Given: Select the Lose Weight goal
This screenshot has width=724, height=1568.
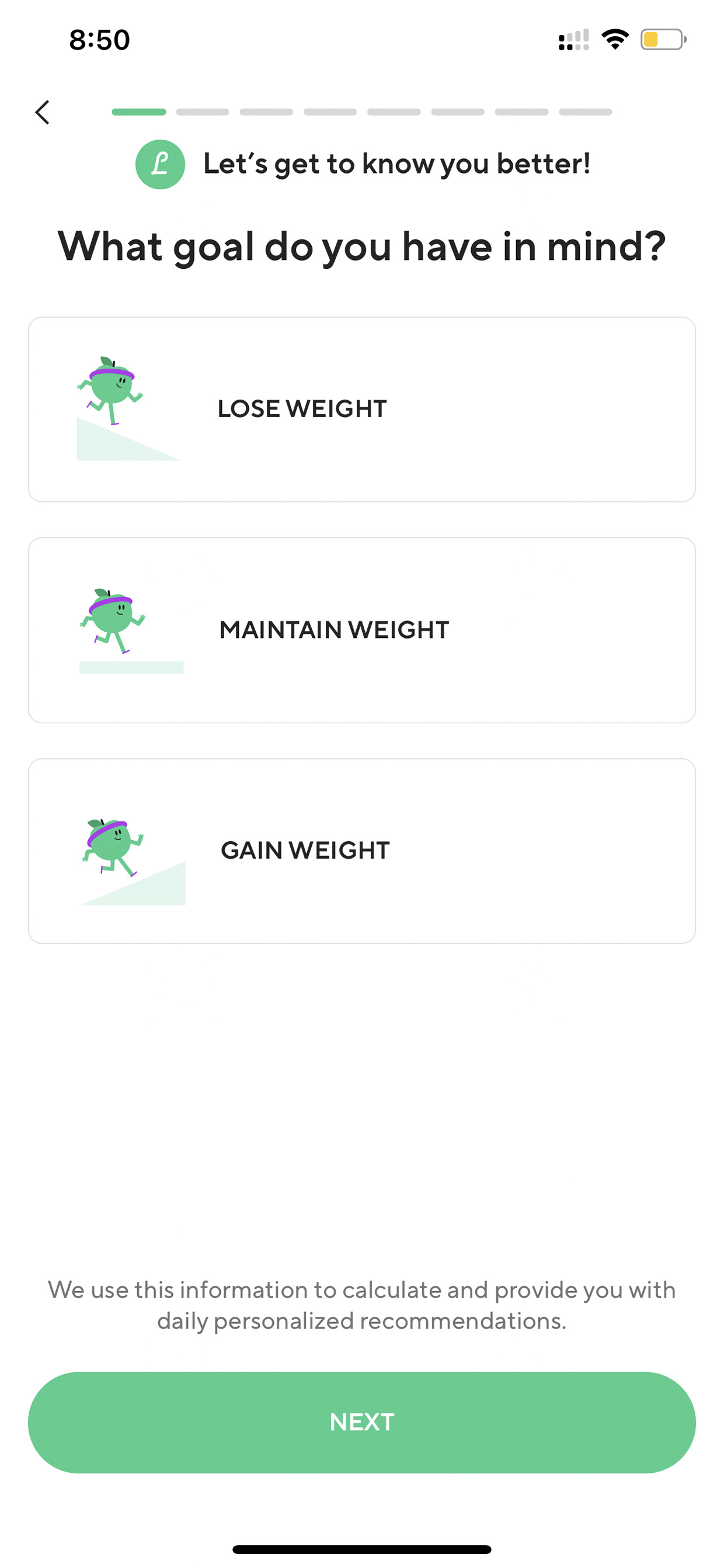Looking at the screenshot, I should tap(362, 409).
